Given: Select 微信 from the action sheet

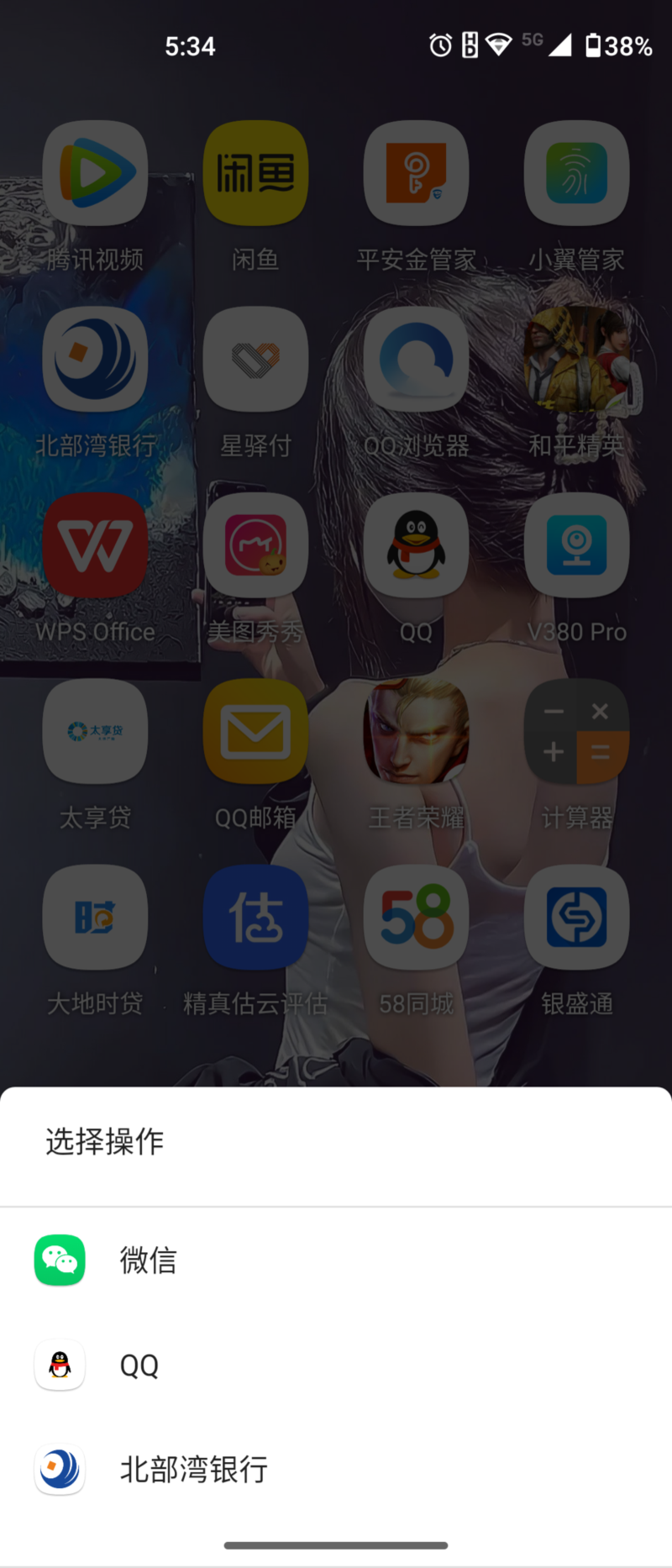Looking at the screenshot, I should click(x=148, y=1260).
